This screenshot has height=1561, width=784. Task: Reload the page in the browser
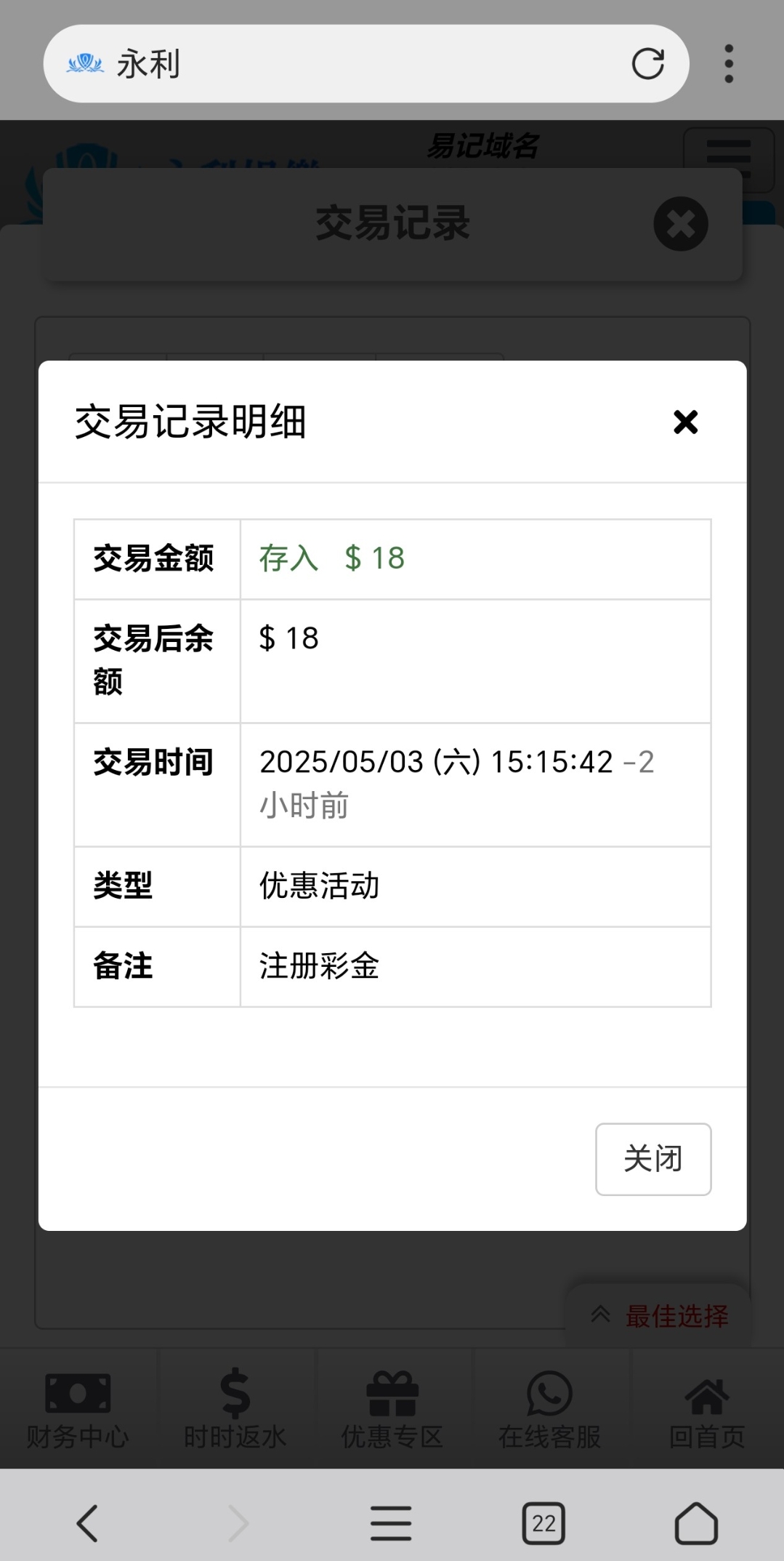point(647,64)
